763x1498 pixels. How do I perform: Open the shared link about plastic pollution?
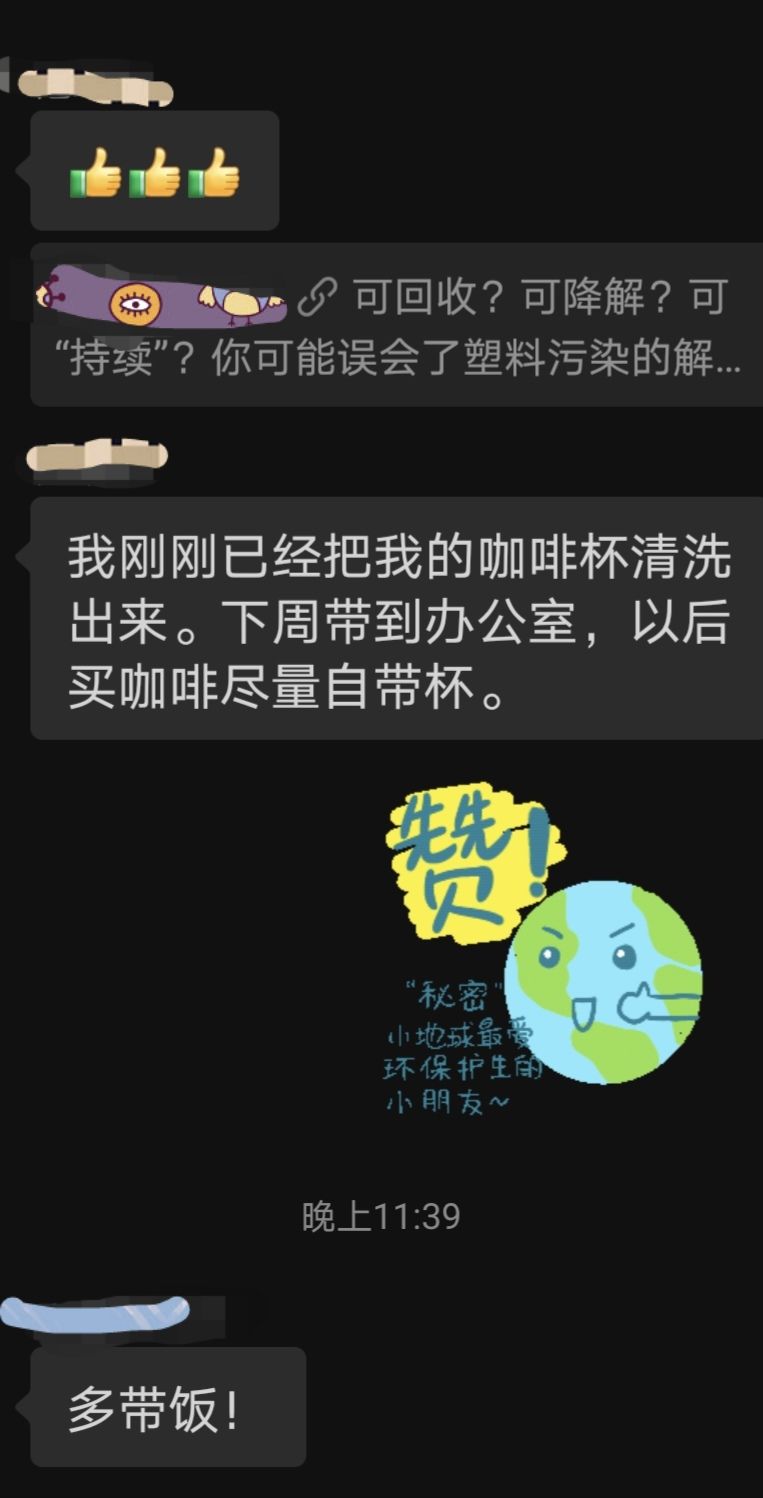[x=398, y=326]
